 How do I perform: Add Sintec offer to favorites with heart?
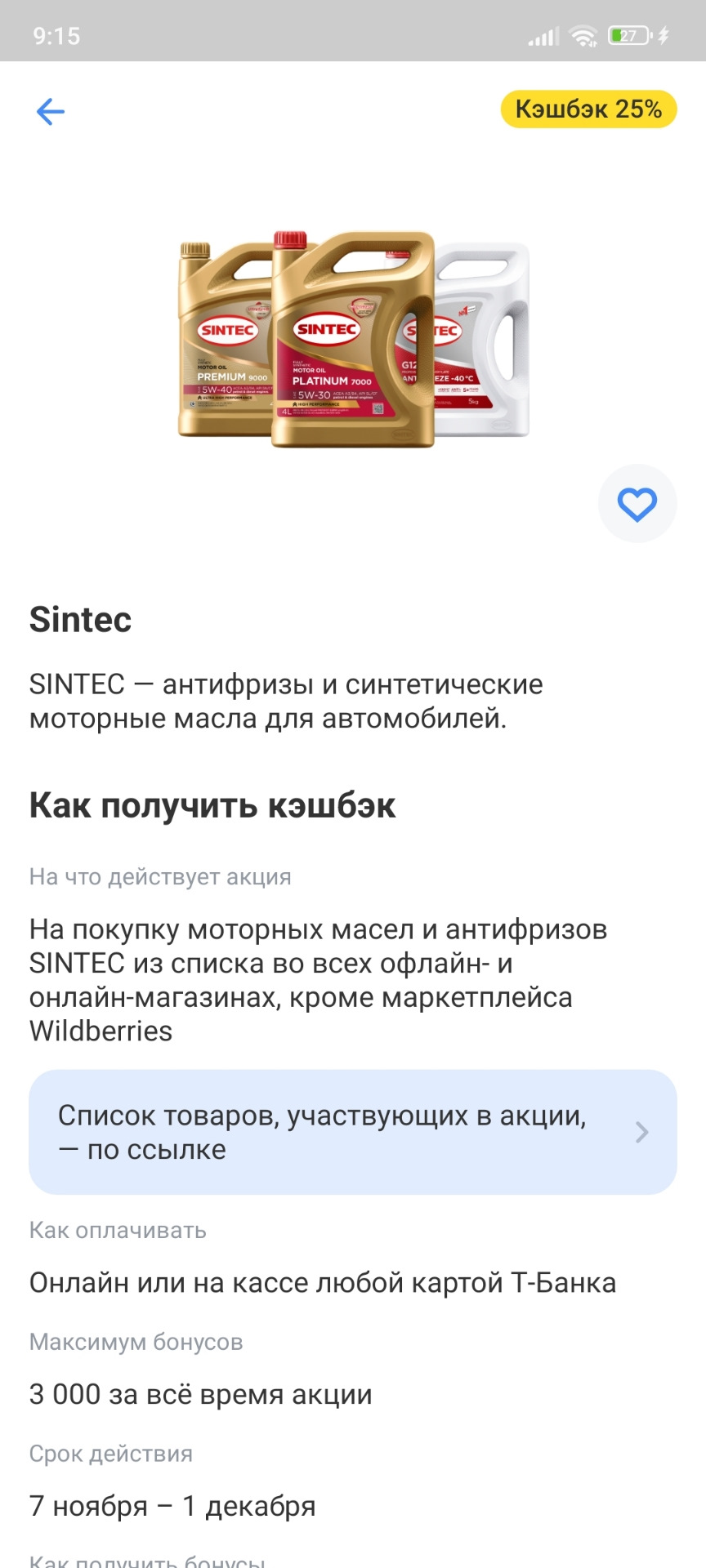point(637,503)
